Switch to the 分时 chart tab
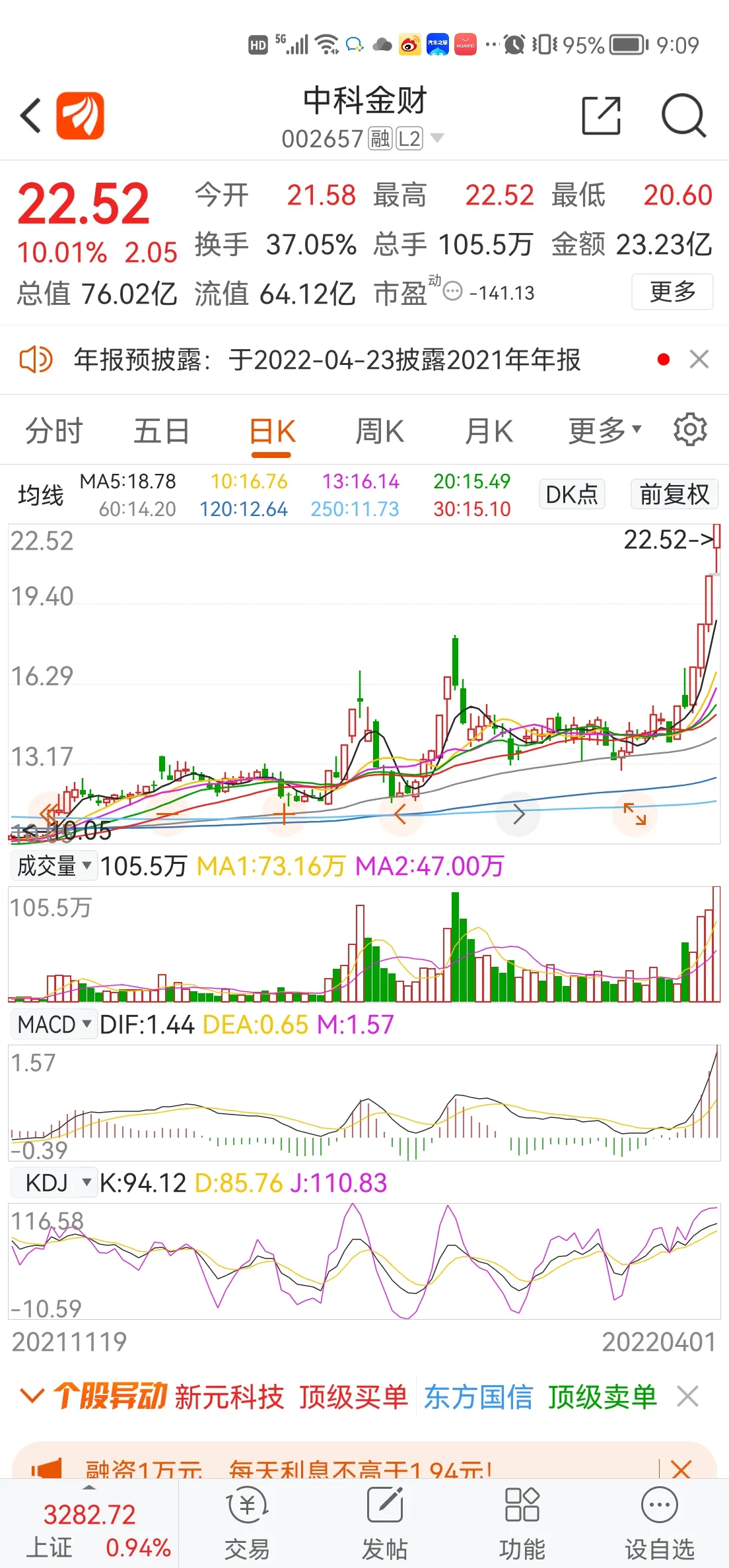 pos(54,432)
